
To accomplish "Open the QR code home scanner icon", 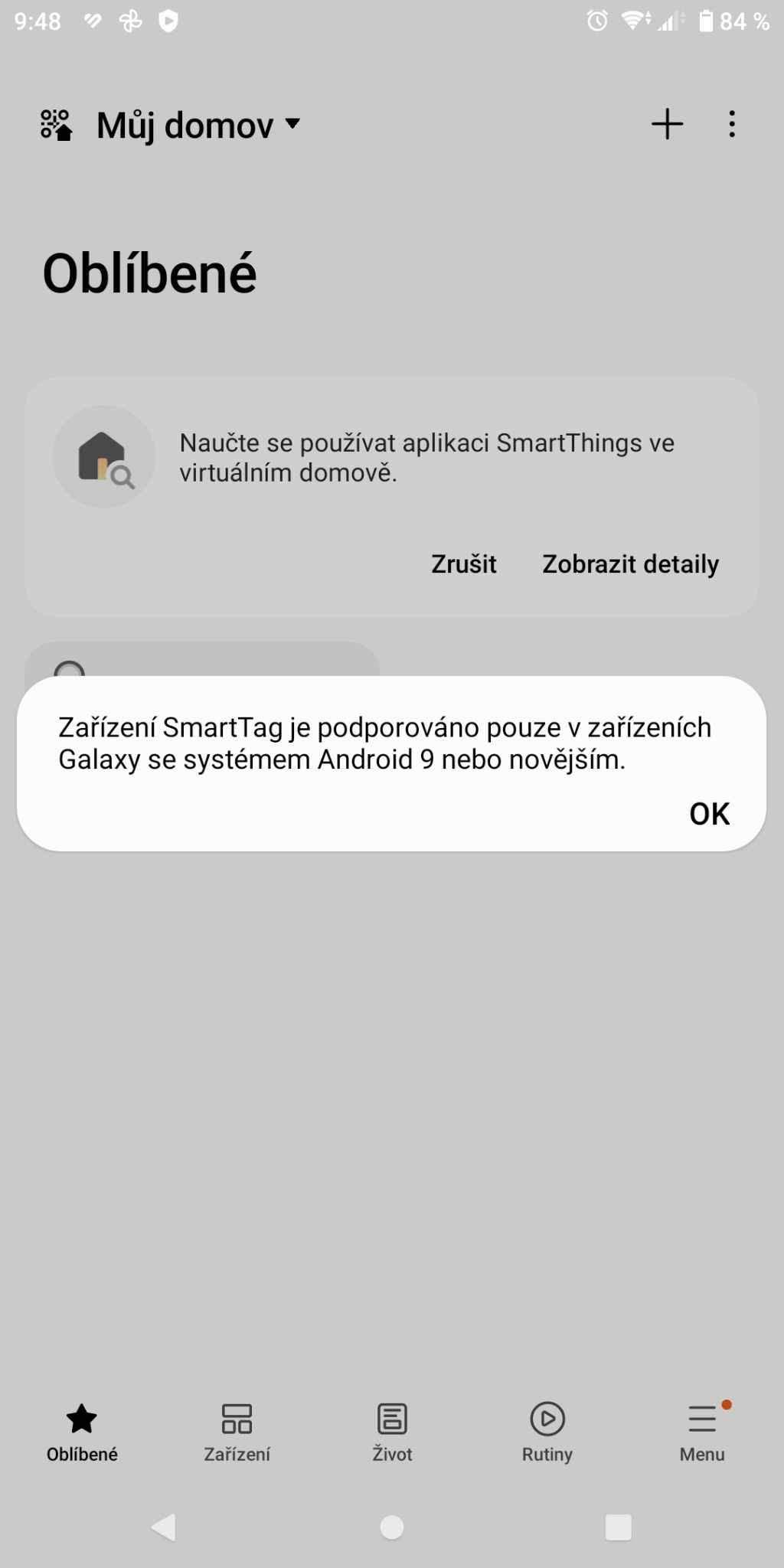I will pos(56,125).
